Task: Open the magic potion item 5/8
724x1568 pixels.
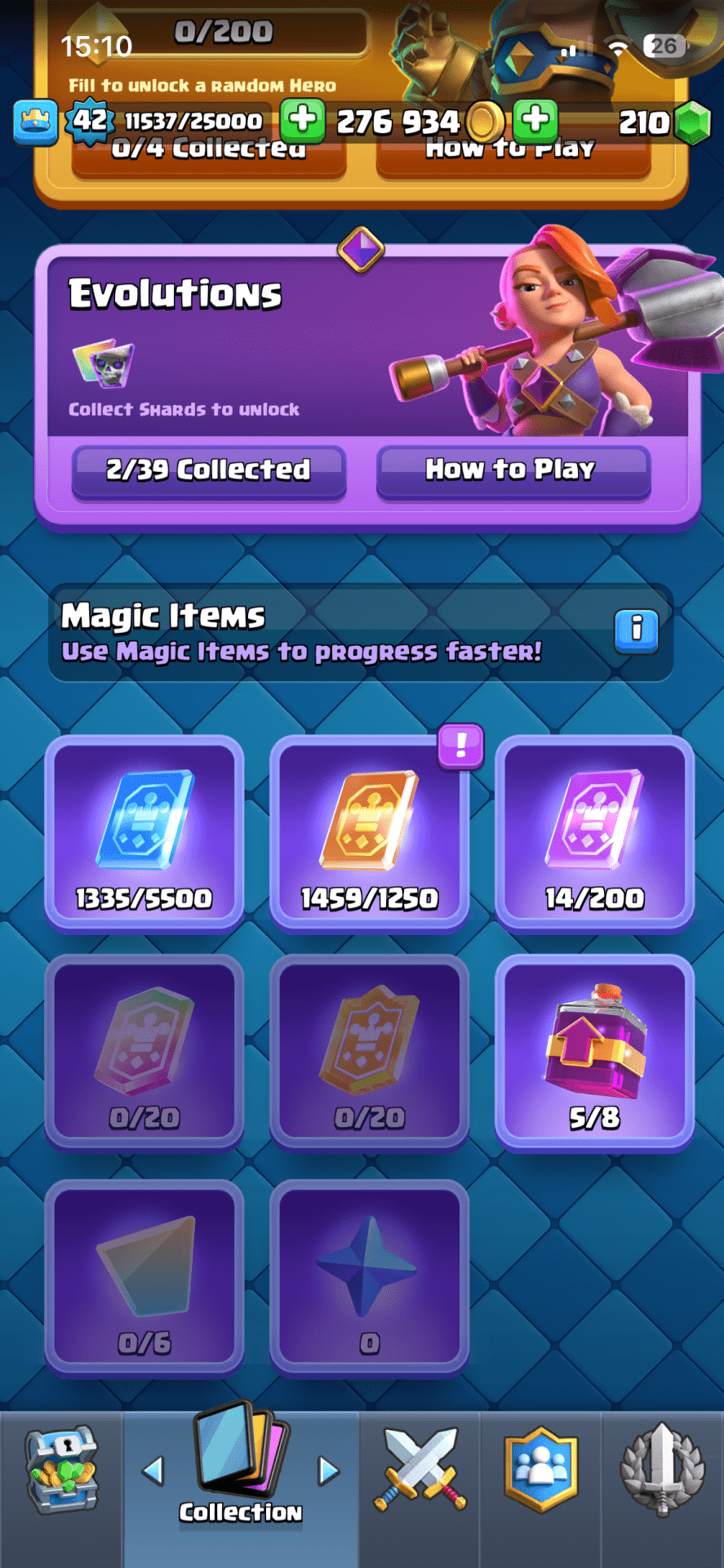Action: [x=594, y=1052]
